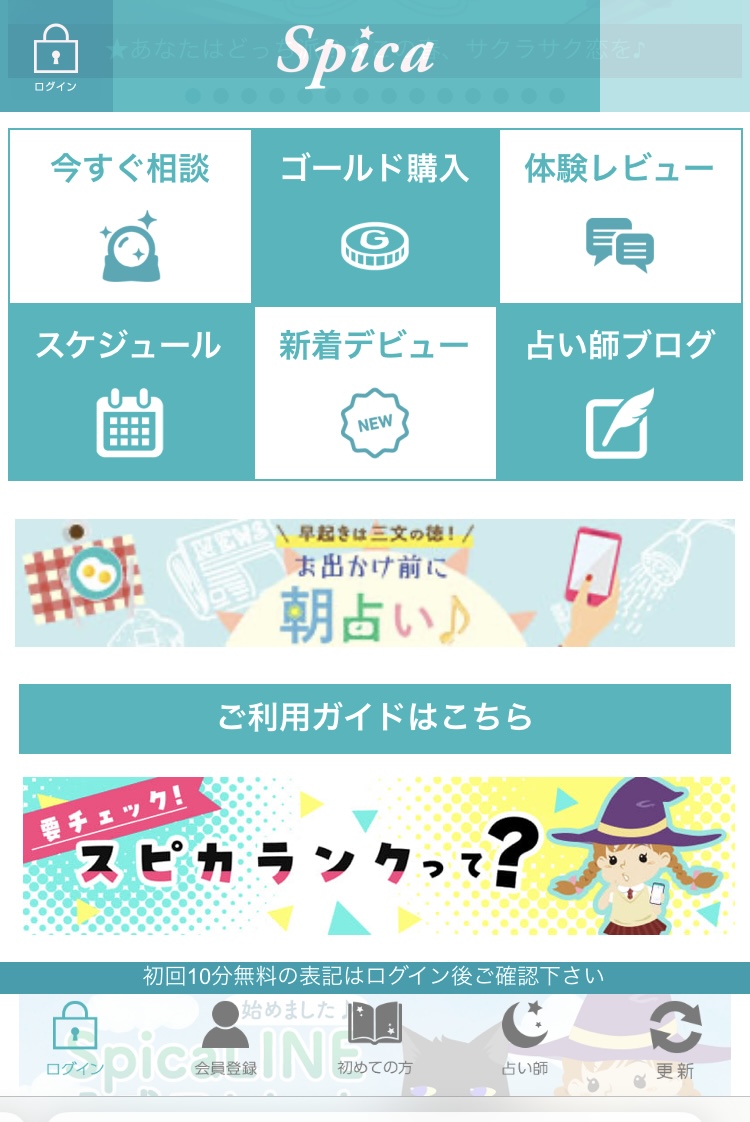The image size is (750, 1122).
Task: Tap the NEW badge icon under 新着デビュー
Action: tap(375, 420)
